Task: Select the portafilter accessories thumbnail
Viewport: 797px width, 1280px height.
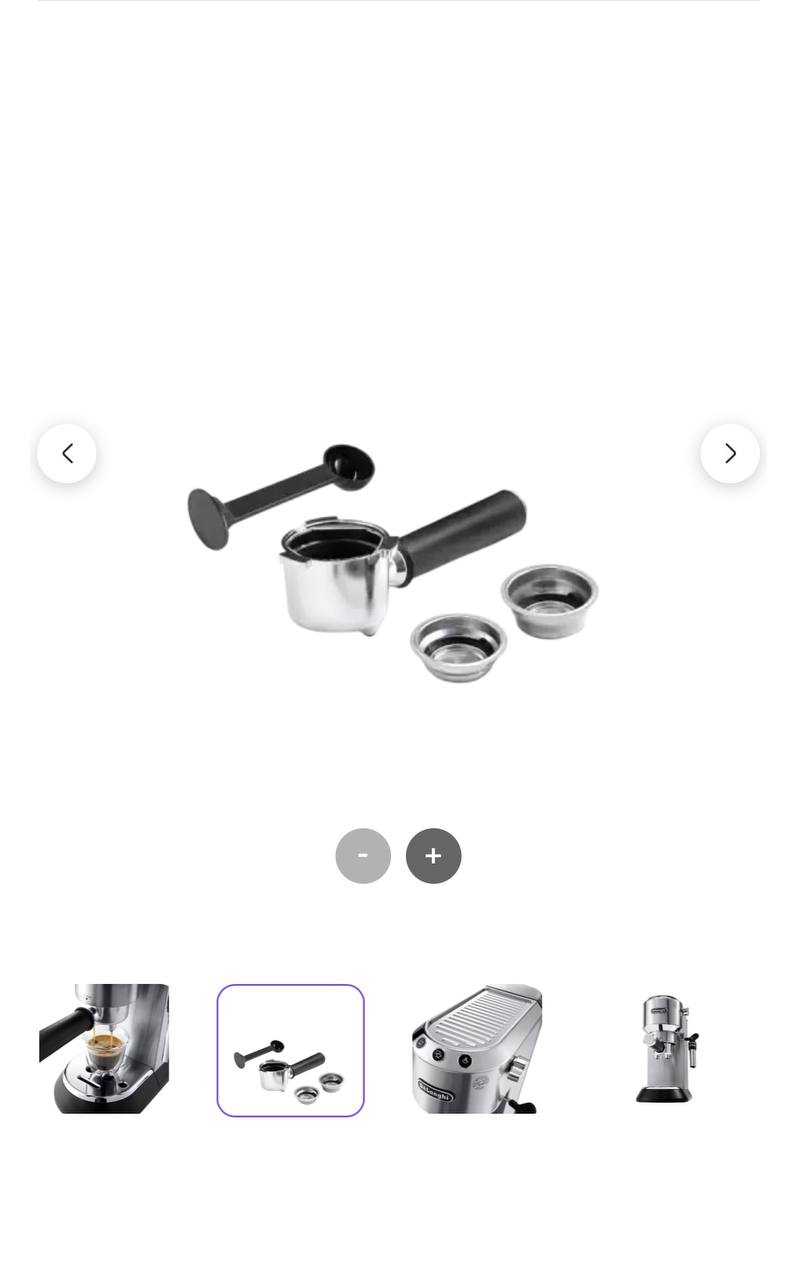Action: tap(291, 1050)
